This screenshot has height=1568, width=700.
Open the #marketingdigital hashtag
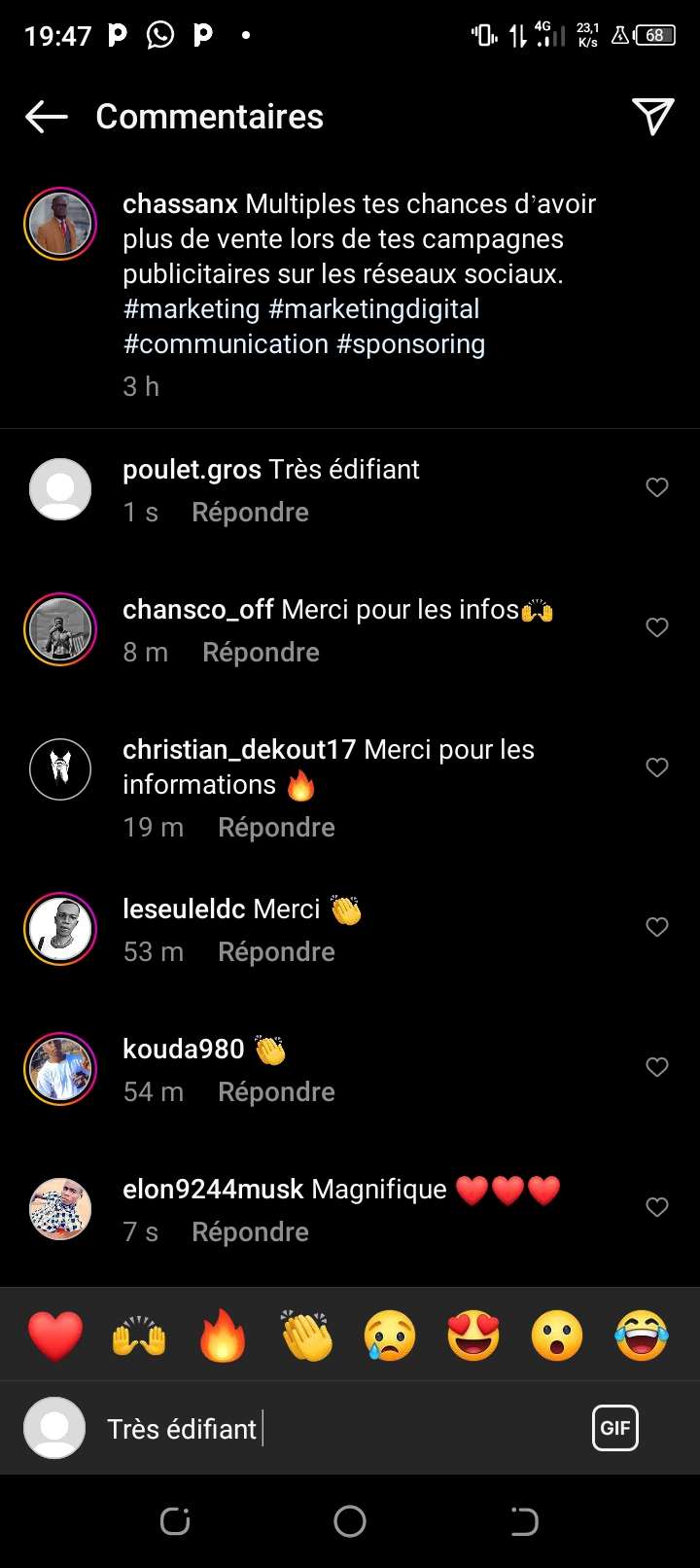(374, 309)
